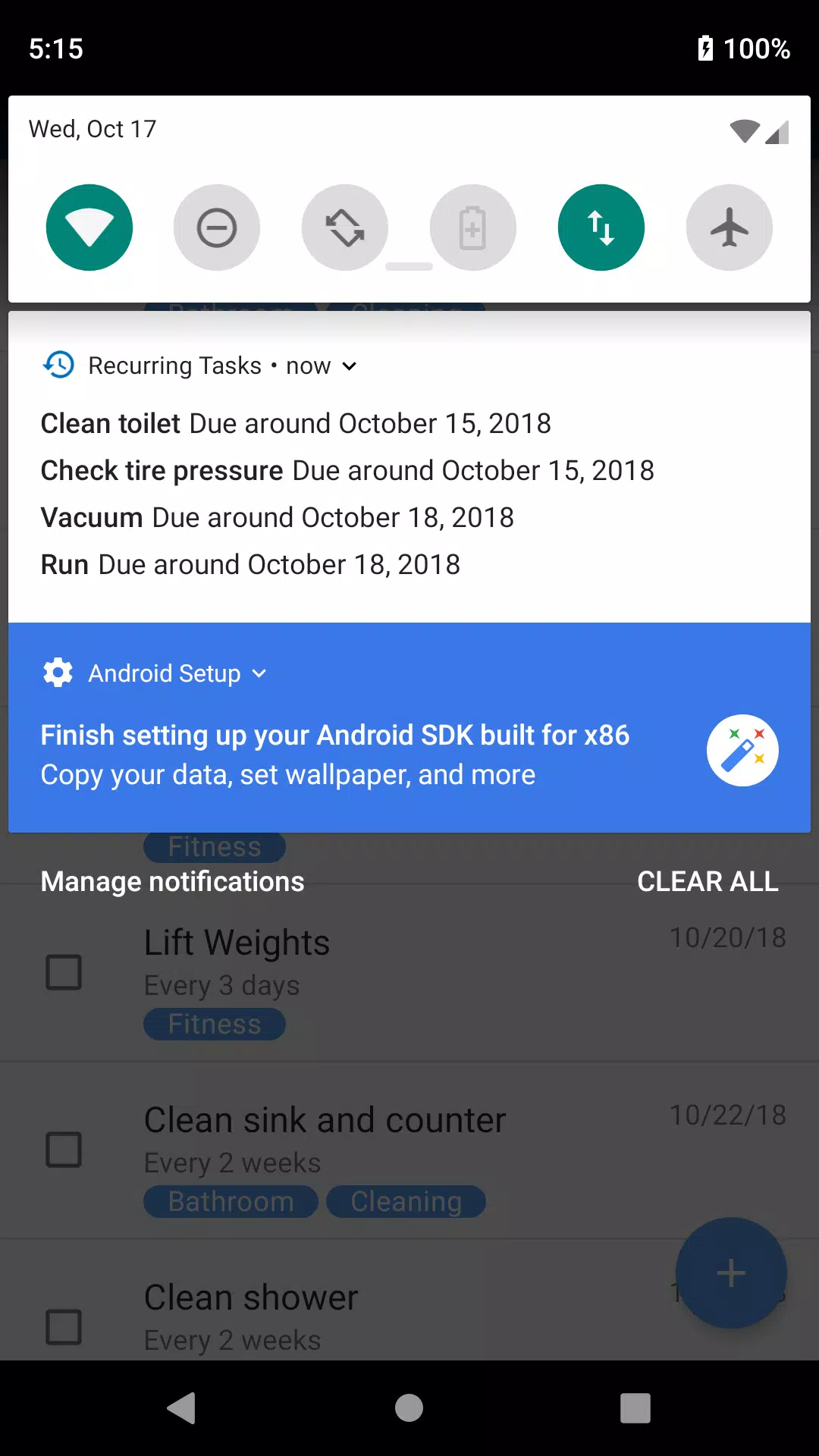Clear all notifications
819x1456 pixels.
[708, 882]
